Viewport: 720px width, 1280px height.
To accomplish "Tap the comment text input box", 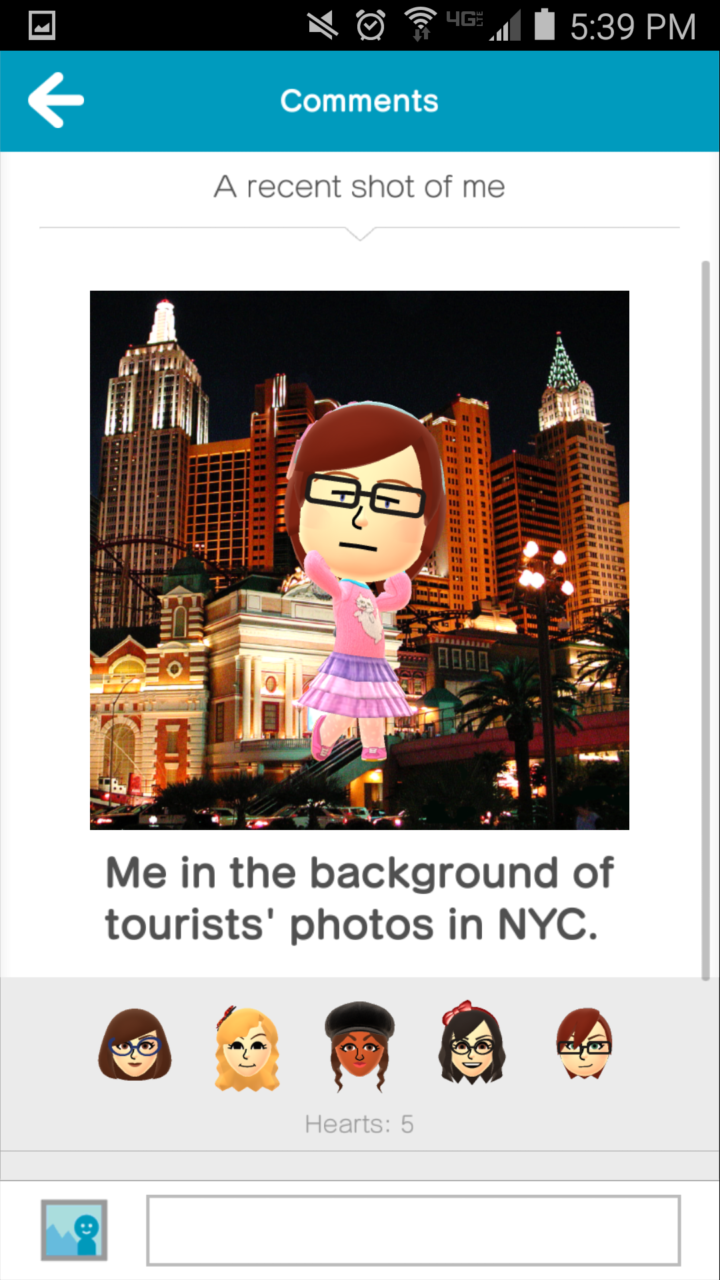I will pyautogui.click(x=413, y=1229).
